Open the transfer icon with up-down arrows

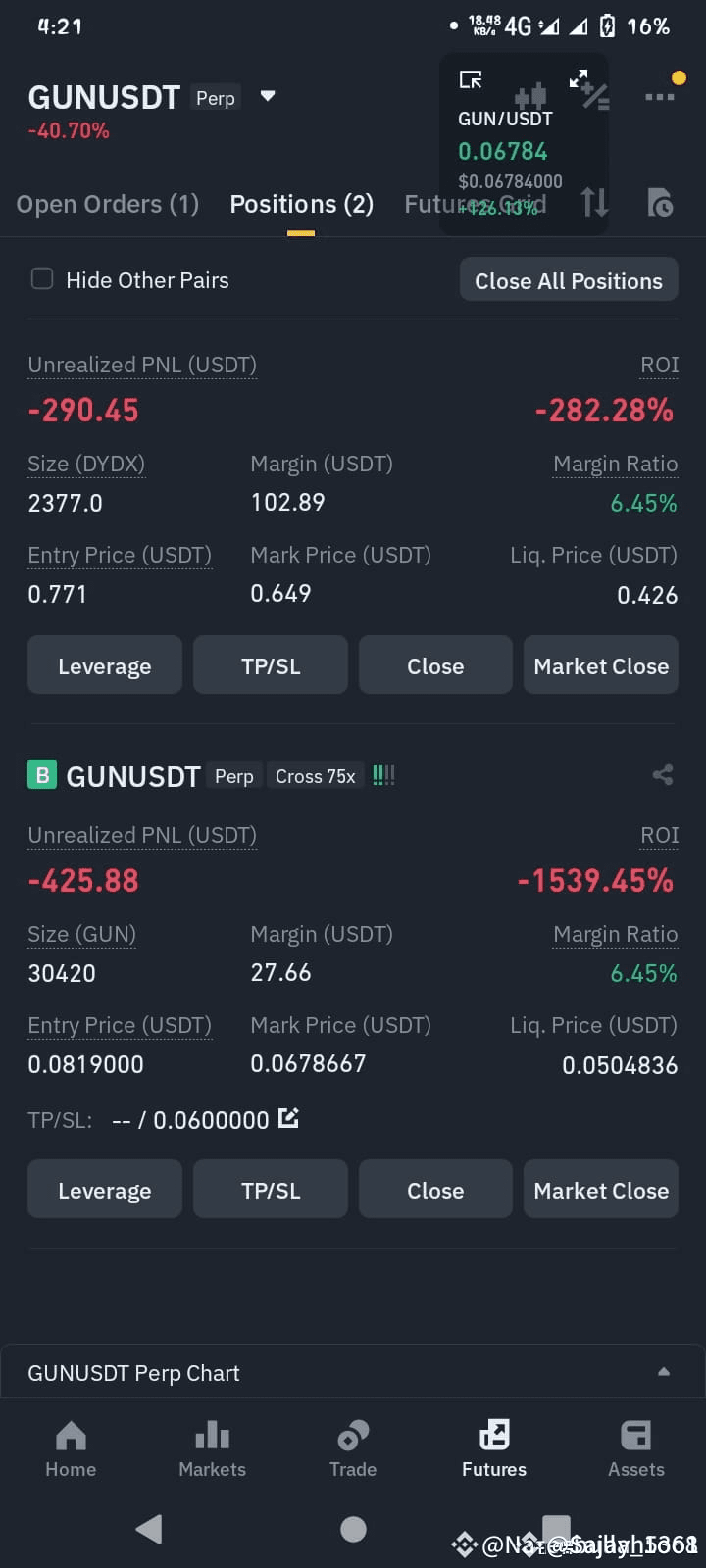coord(594,203)
